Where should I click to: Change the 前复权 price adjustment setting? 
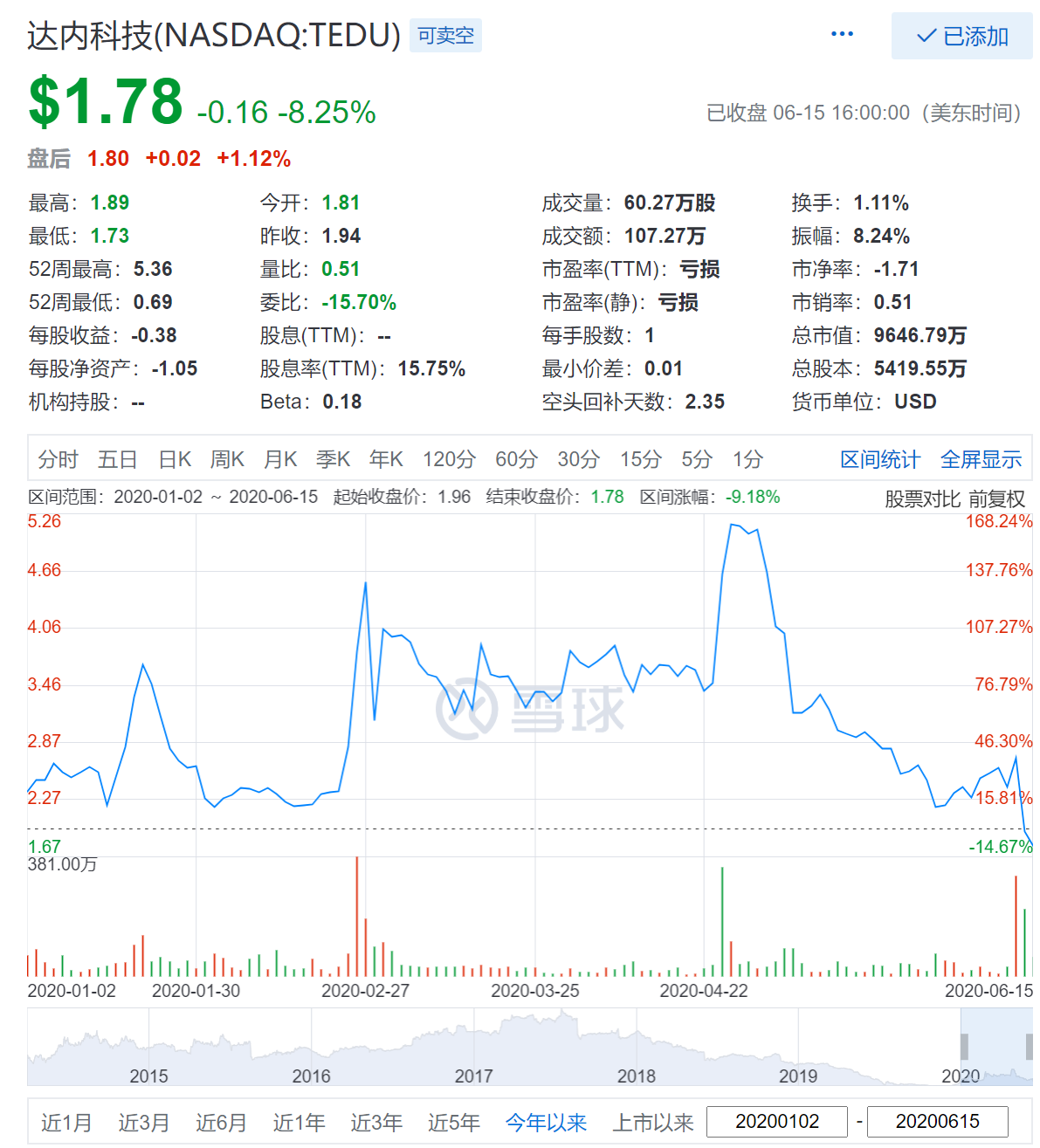click(996, 499)
